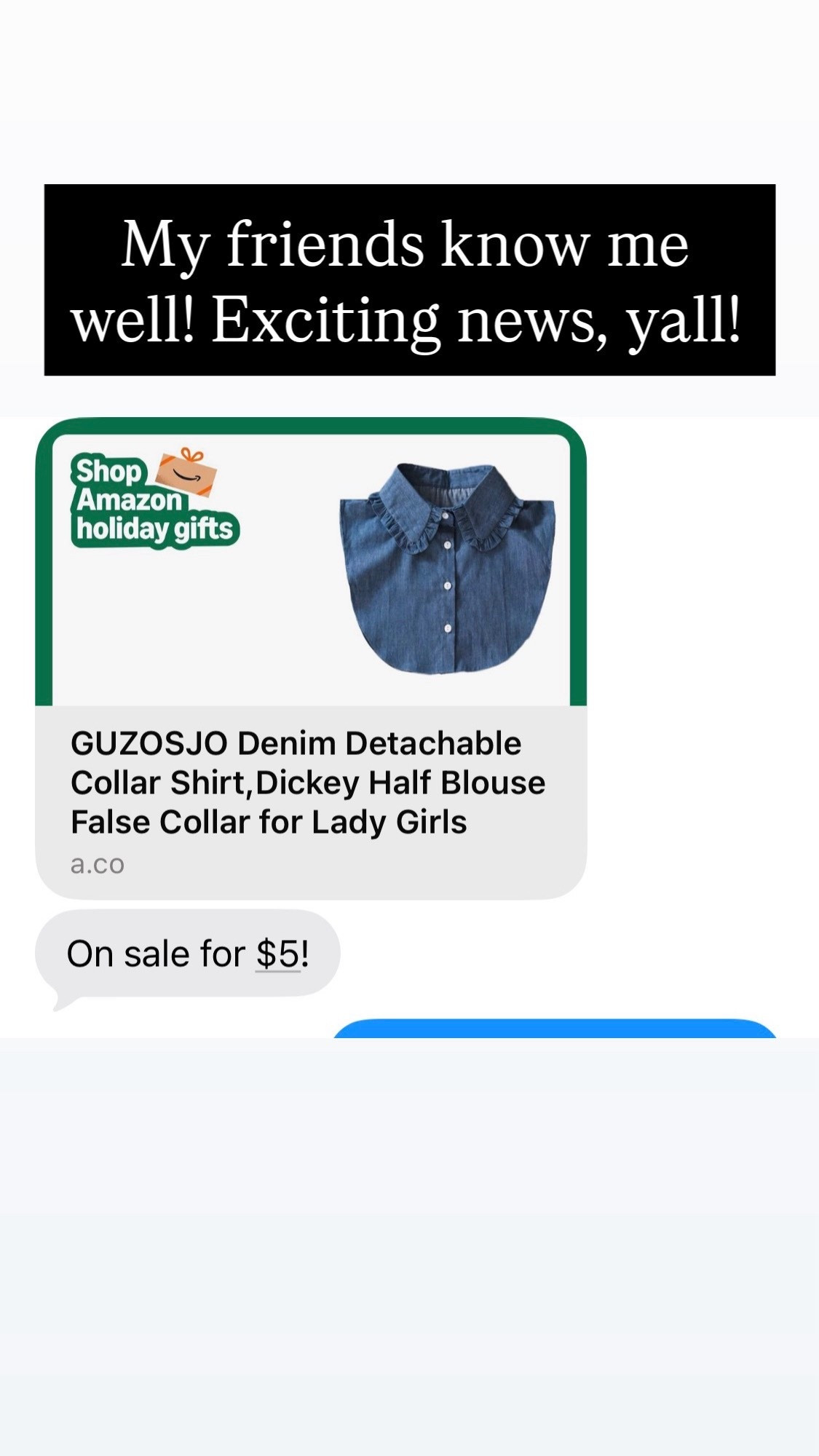Click the collar's top shirt button
This screenshot has height=1456, width=819.
(445, 516)
